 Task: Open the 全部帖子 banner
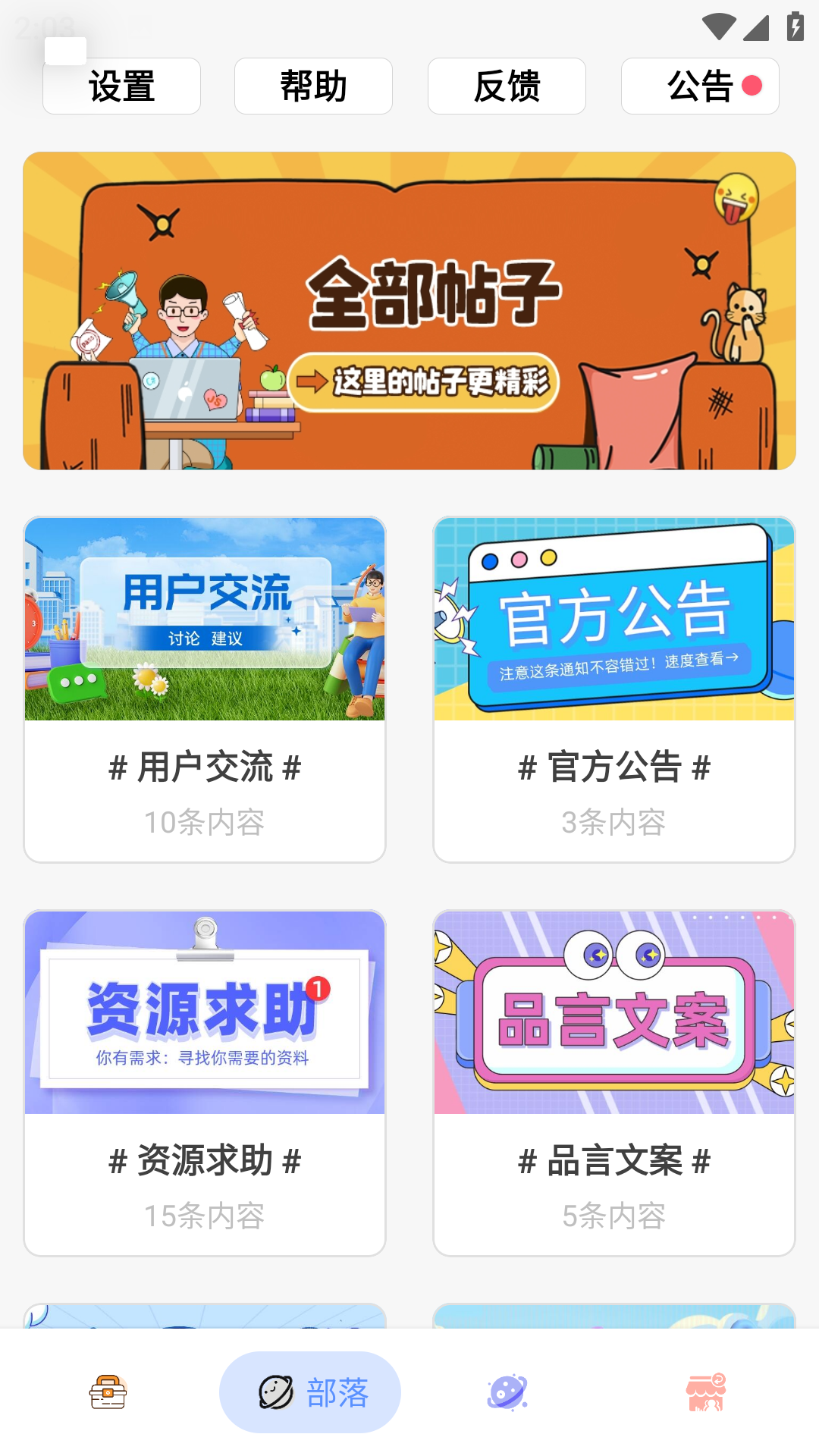coord(409,311)
